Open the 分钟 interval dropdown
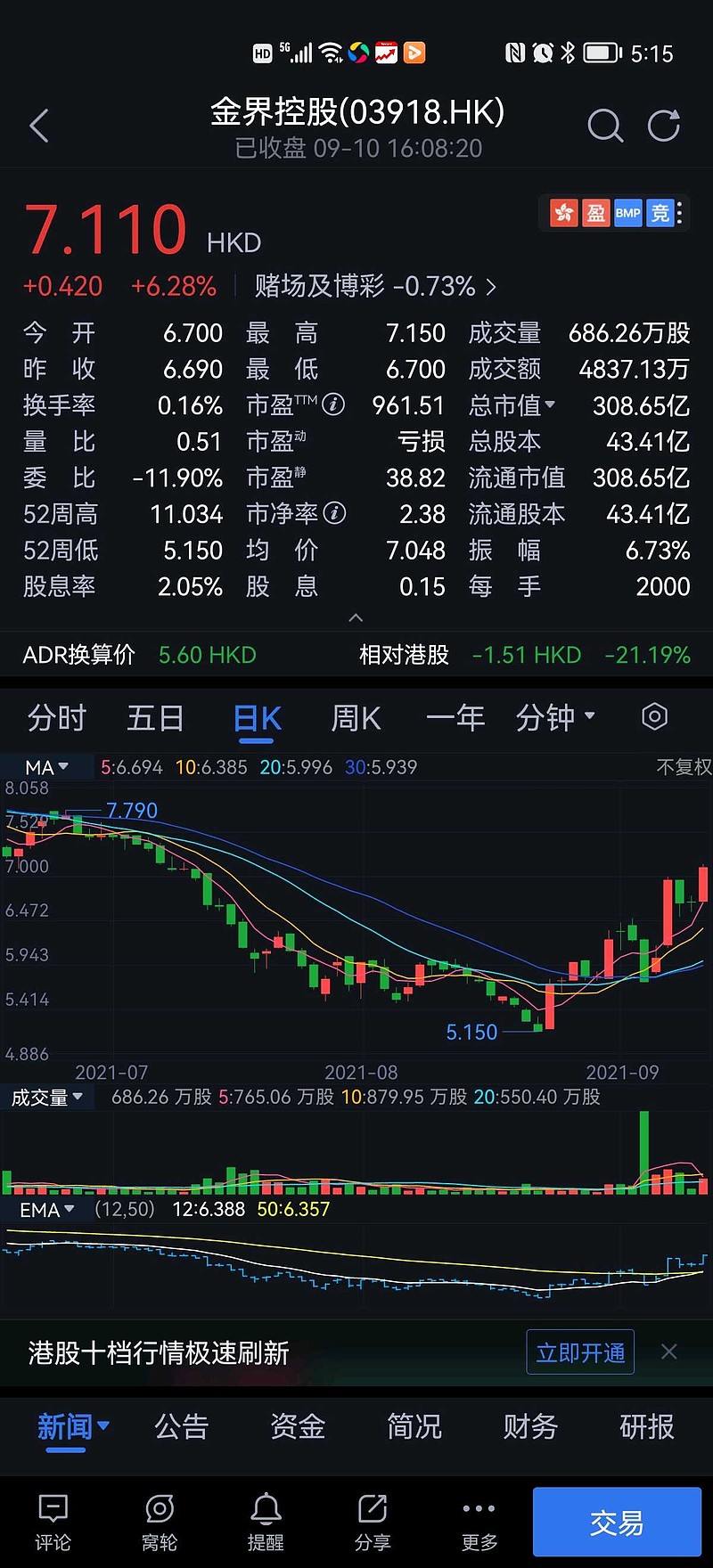 click(555, 717)
